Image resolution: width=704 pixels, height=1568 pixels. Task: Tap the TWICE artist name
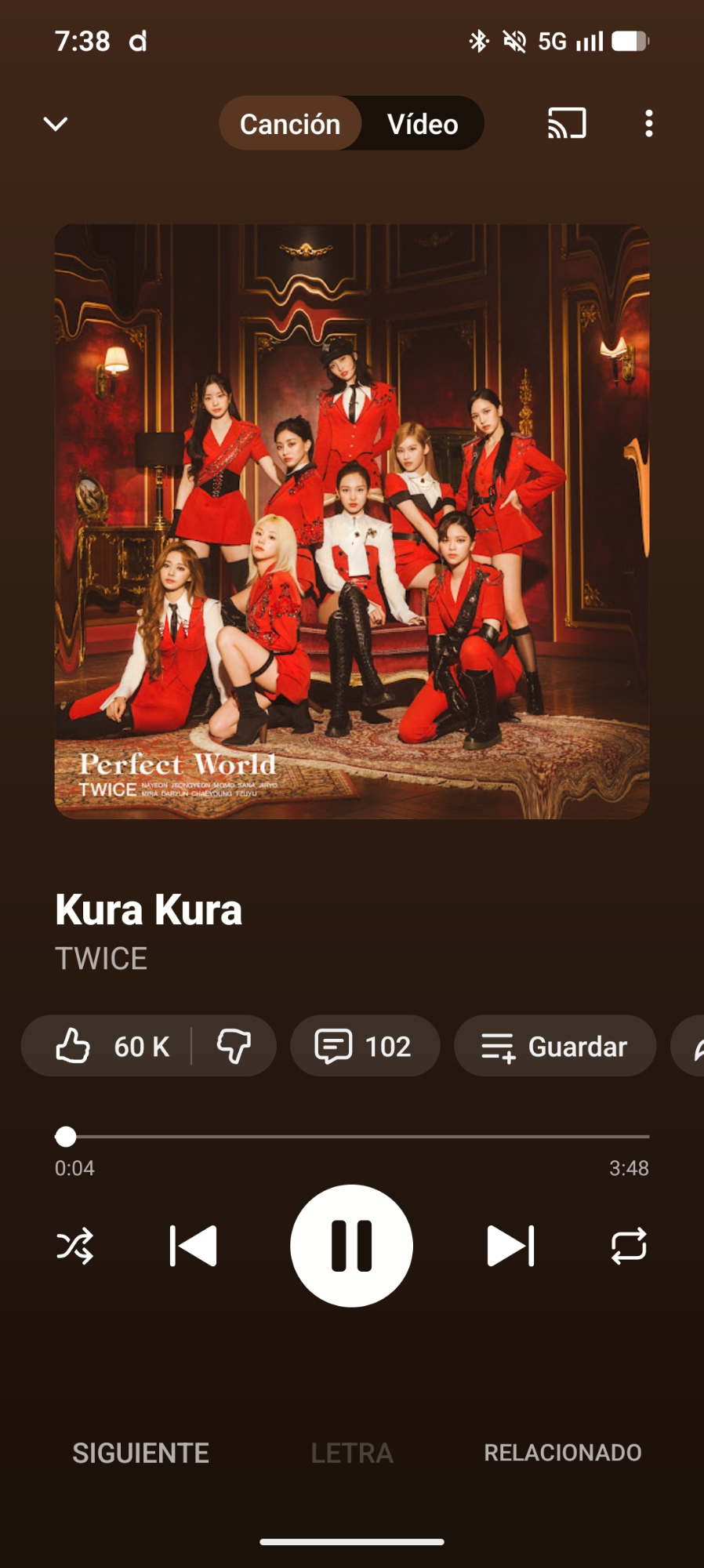point(101,959)
